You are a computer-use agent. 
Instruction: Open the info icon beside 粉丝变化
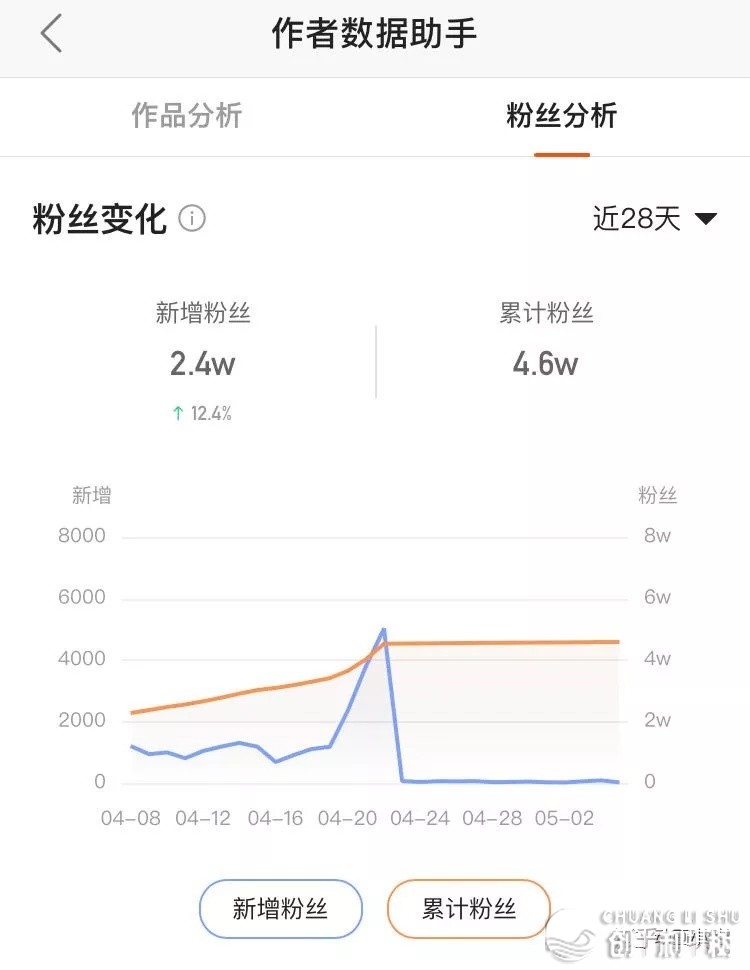tap(192, 218)
